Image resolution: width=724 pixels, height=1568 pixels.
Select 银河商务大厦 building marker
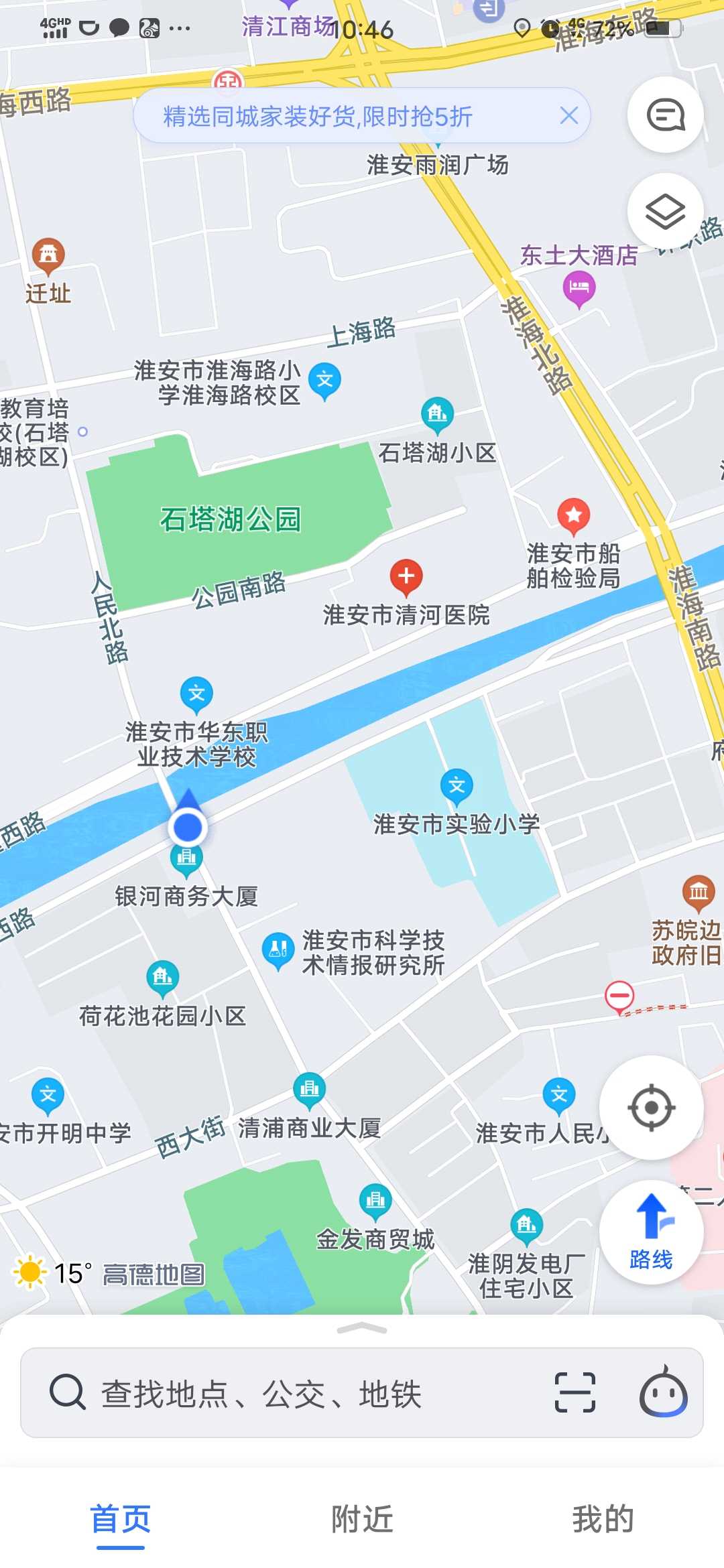186,859
